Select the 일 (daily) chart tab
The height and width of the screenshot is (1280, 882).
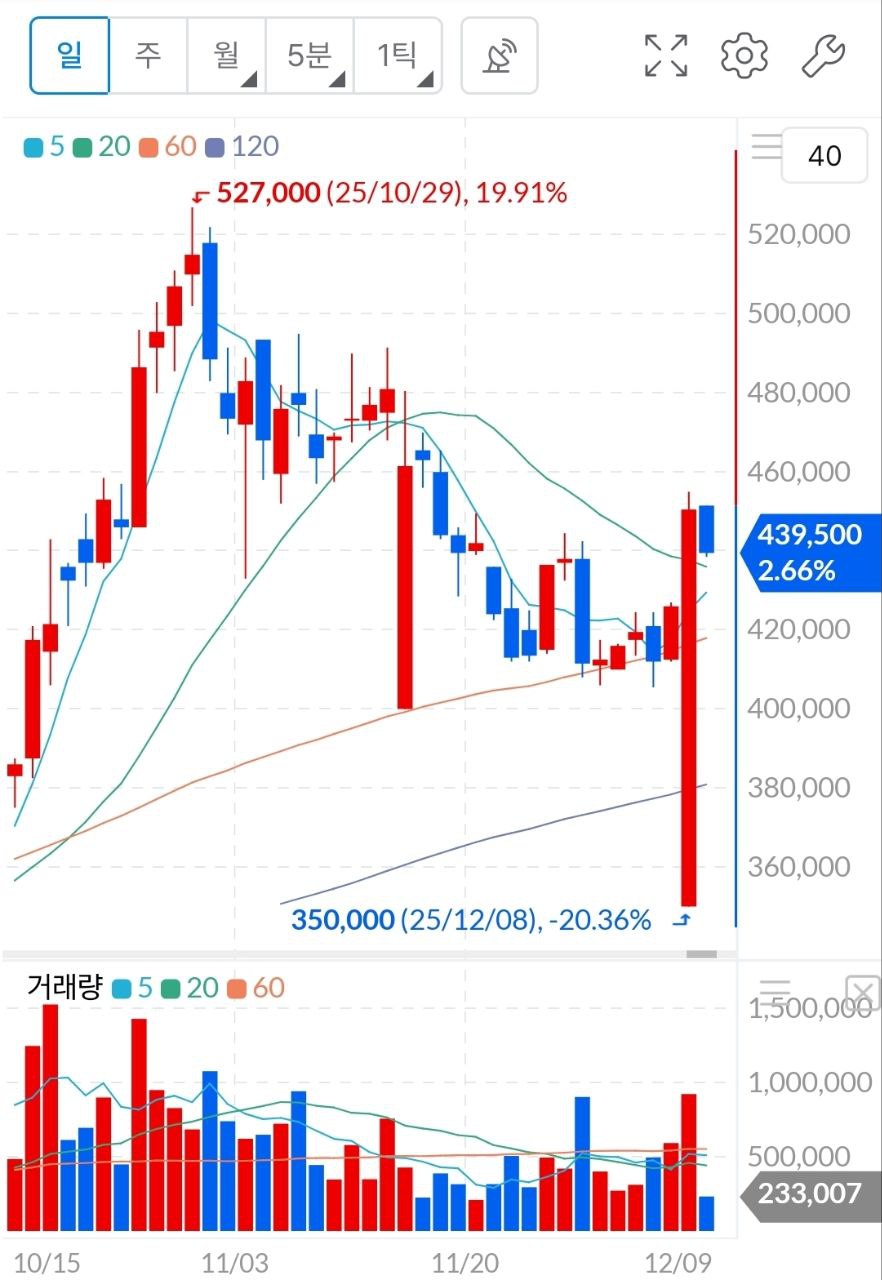coord(69,55)
